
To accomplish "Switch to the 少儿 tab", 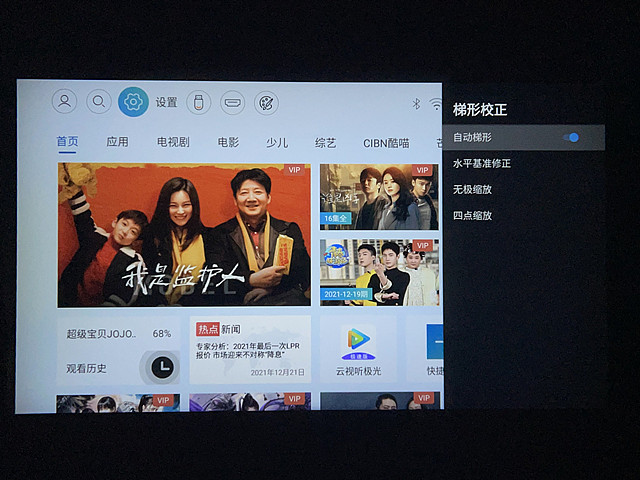I will (x=277, y=143).
